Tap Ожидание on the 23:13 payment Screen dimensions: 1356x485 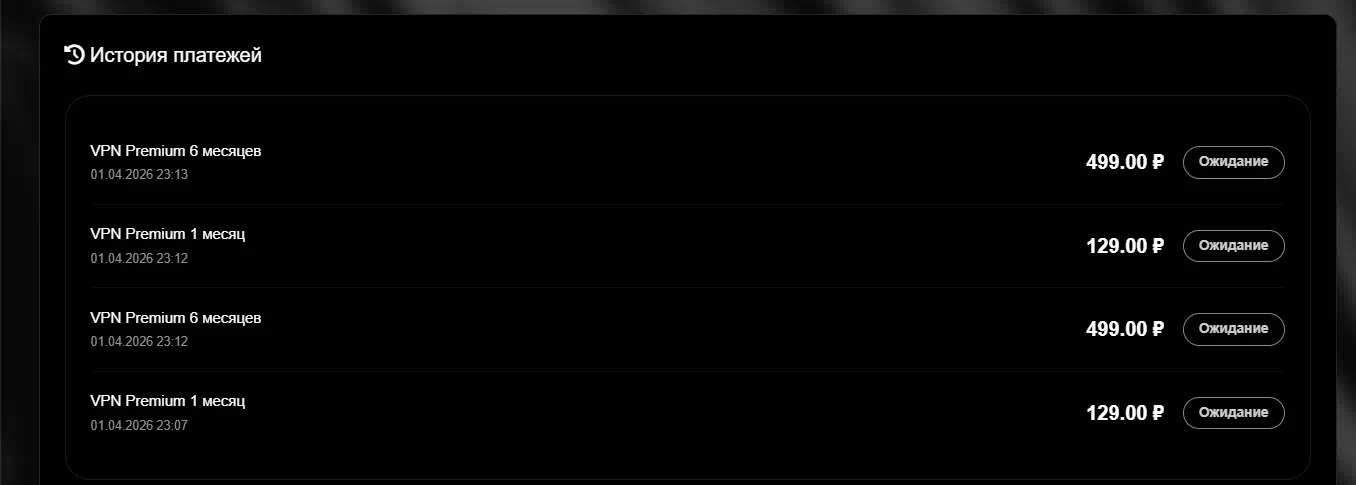1233,162
